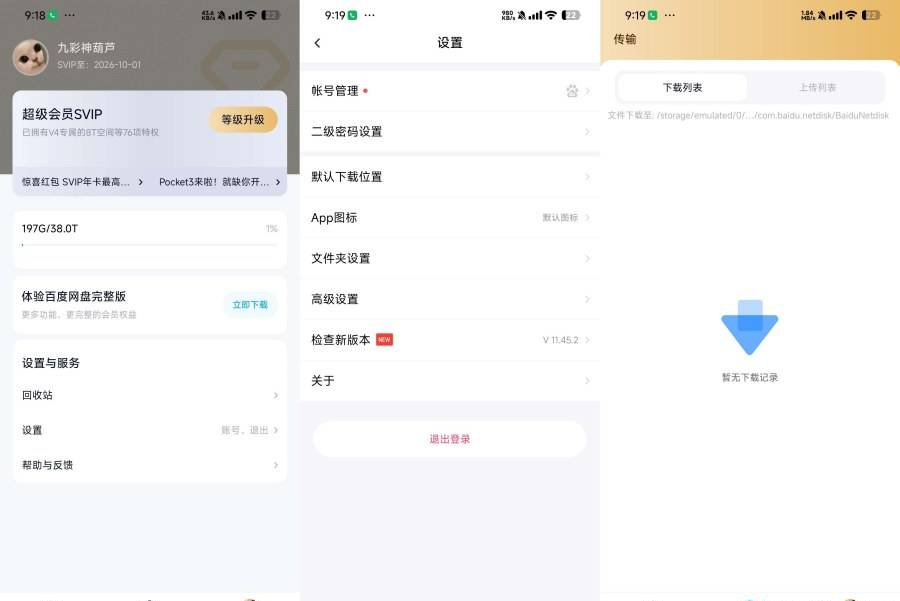Open 帮助与反馈 help and feedback
The width and height of the screenshot is (900, 601).
pyautogui.click(x=149, y=465)
